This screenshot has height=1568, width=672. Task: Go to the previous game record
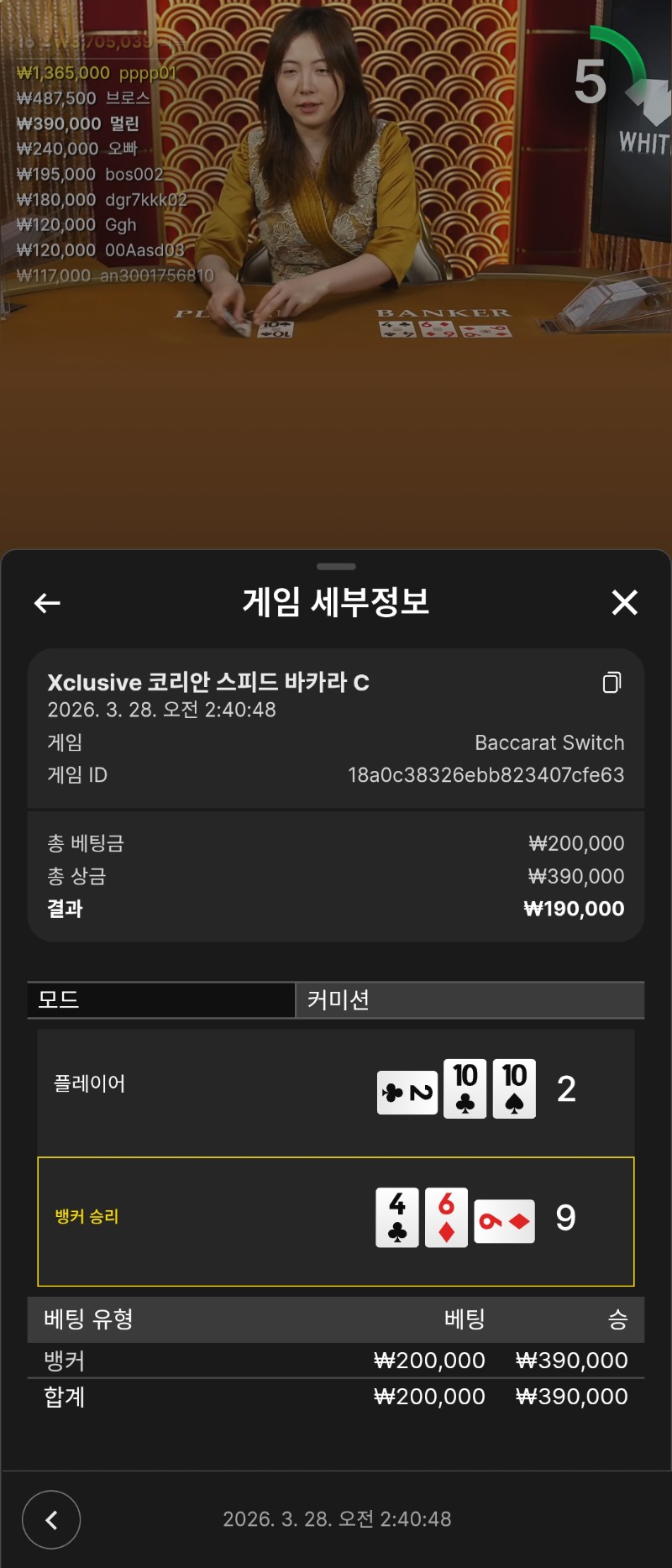click(51, 1519)
